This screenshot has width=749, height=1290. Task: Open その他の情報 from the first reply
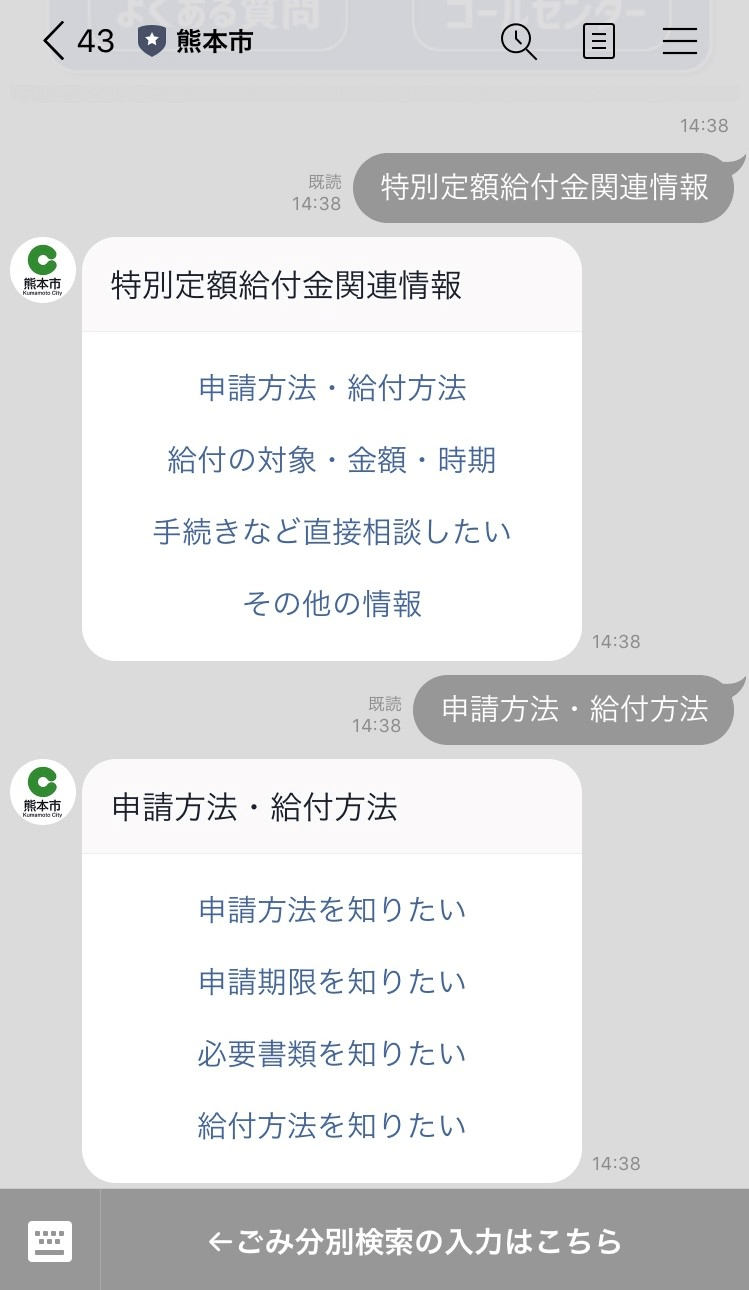point(332,604)
